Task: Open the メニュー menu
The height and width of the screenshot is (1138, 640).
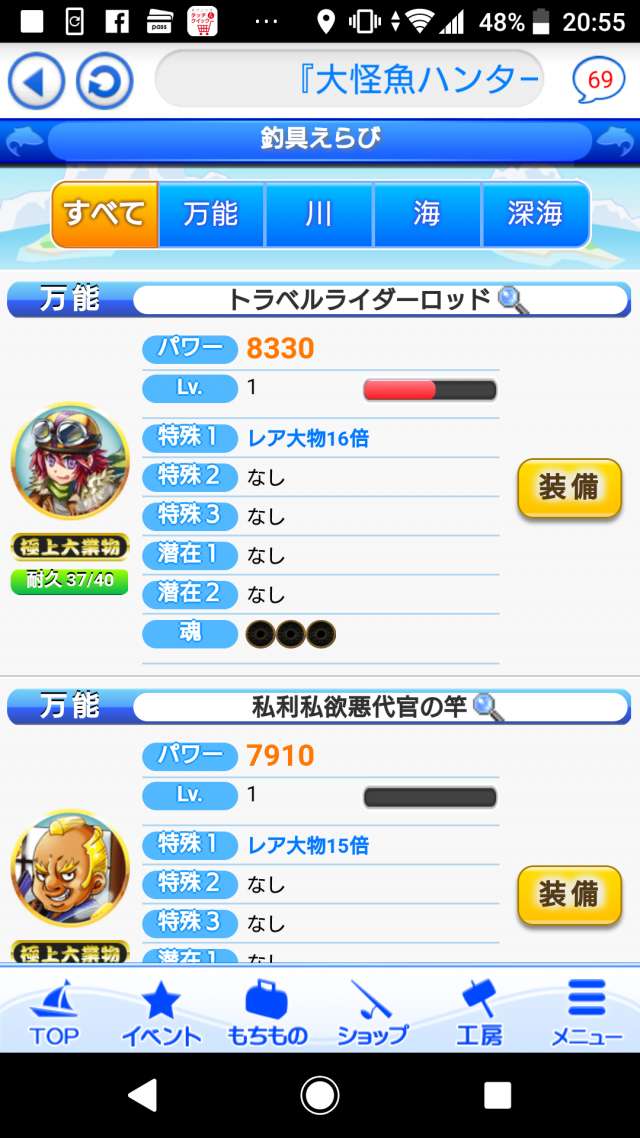Action: [586, 1012]
